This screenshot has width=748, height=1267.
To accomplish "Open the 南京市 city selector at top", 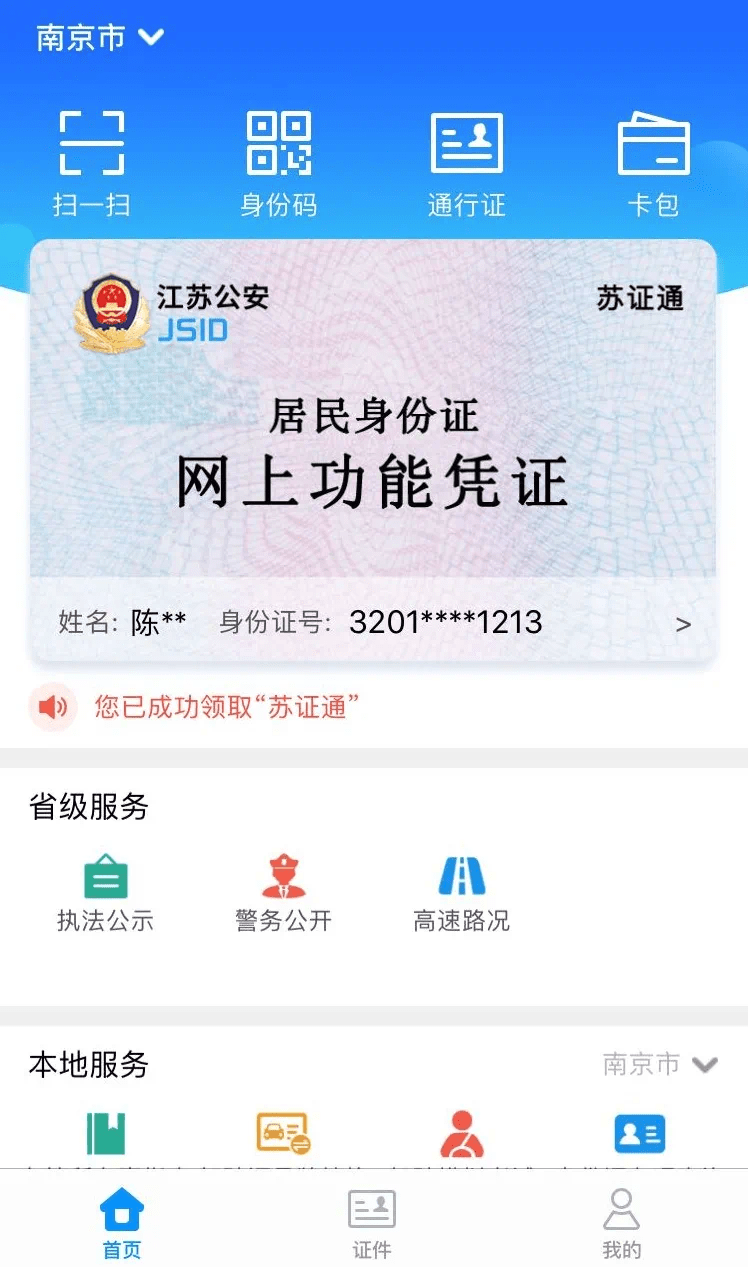I will (x=99, y=38).
